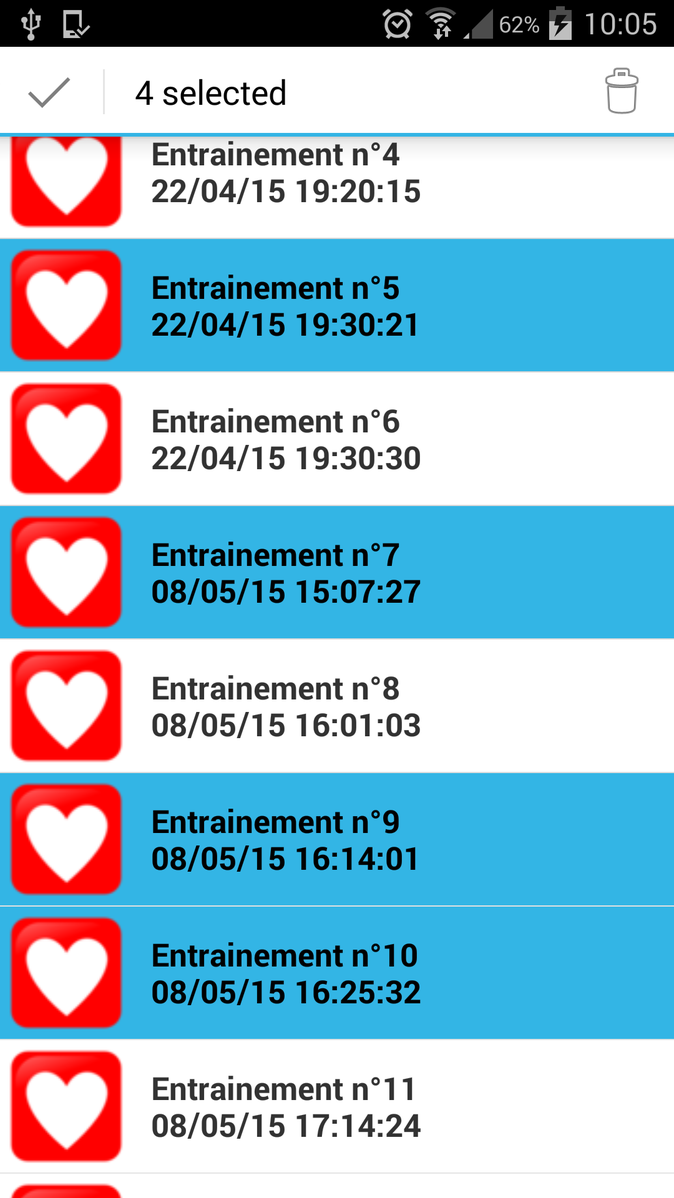Add Entrainement n°6 to the selection
674x1198 pixels.
(337, 439)
